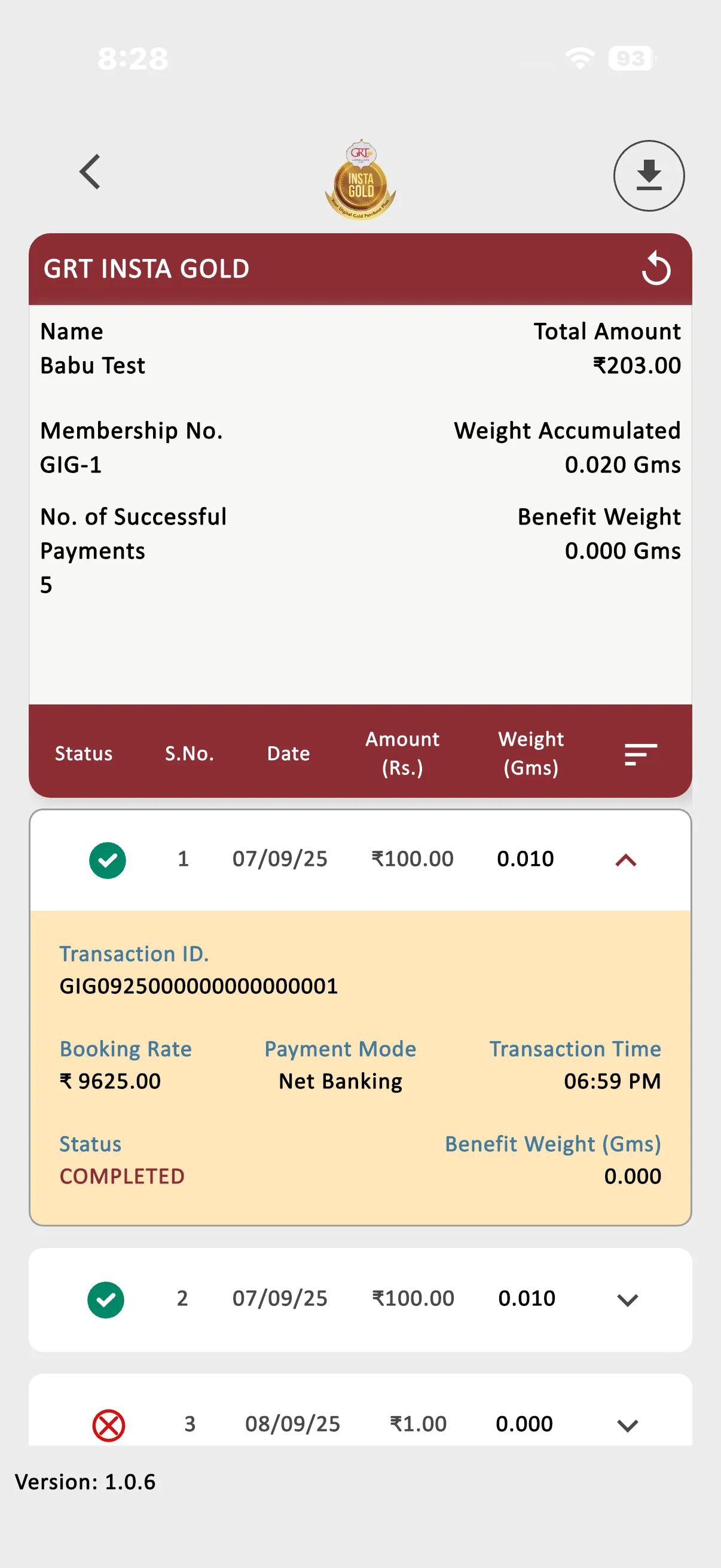Viewport: 721px width, 1568px height.
Task: Tap the green success icon for payment 2
Action: [x=106, y=1298]
